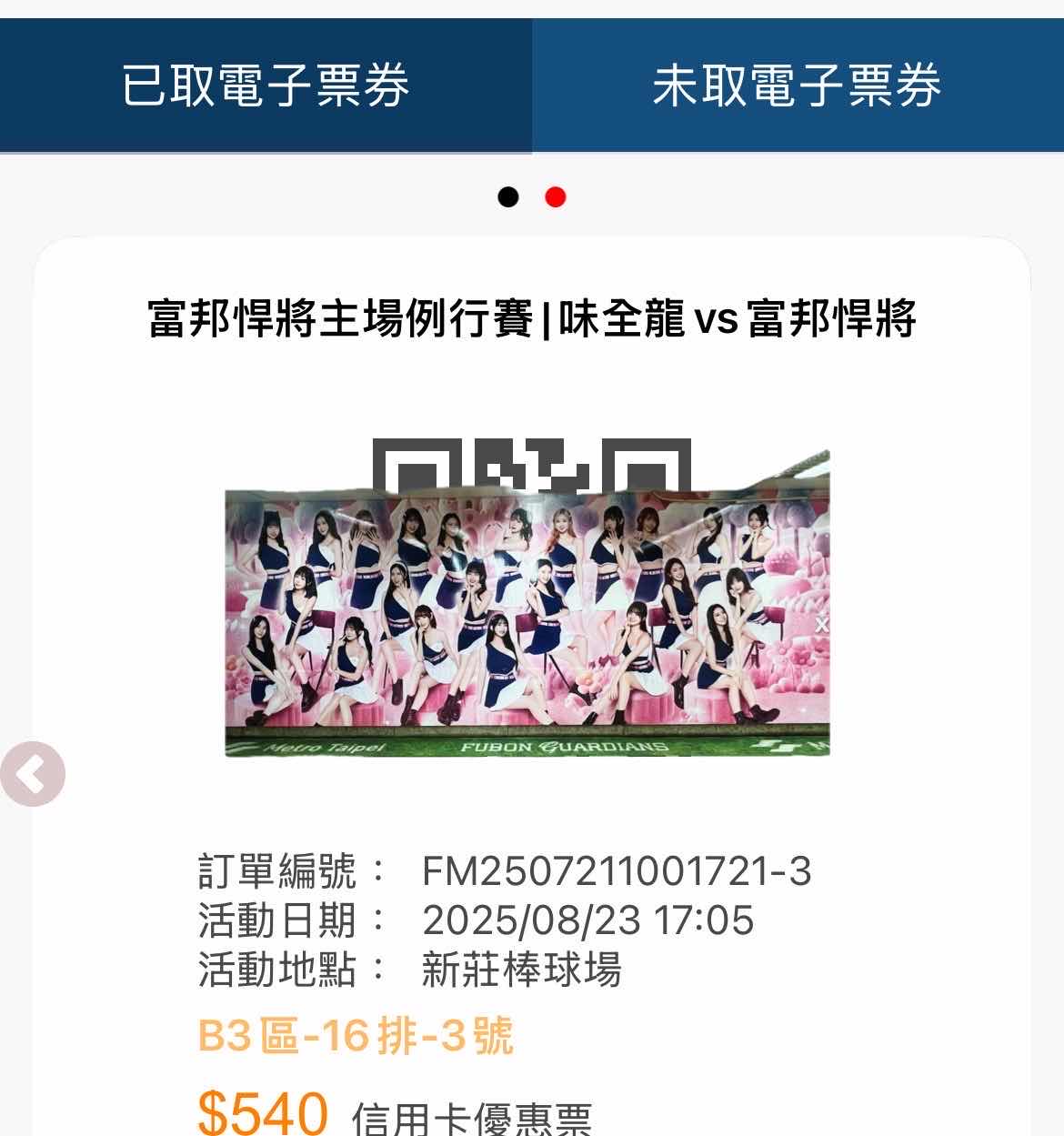This screenshot has width=1064, height=1136.
Task: Switch to the 已取電子票券 tab
Action: 266,85
